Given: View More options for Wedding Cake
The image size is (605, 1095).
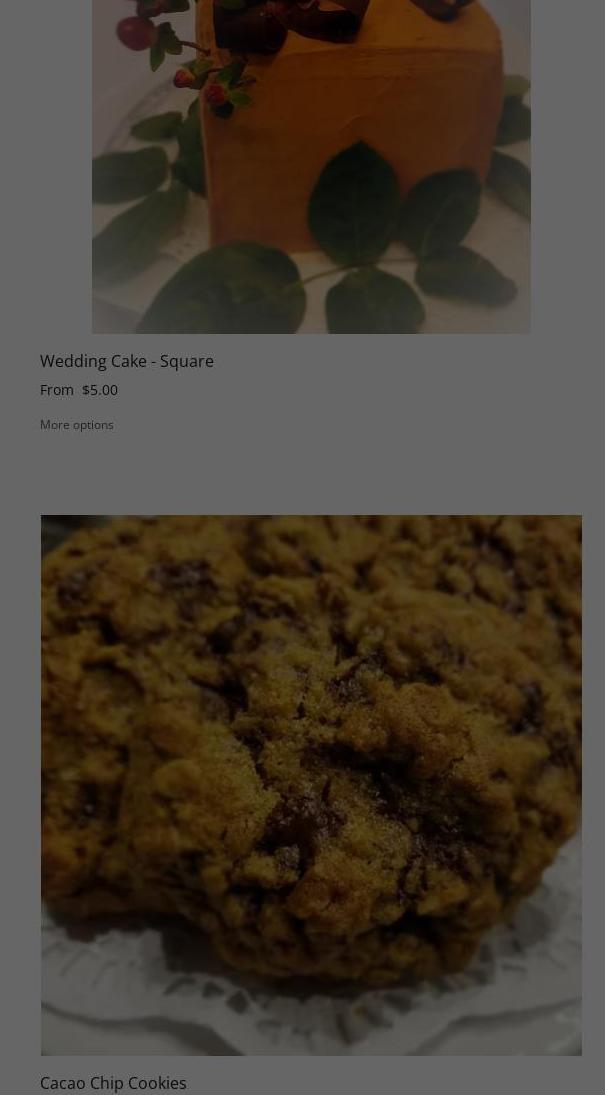Looking at the screenshot, I should coord(77,425).
